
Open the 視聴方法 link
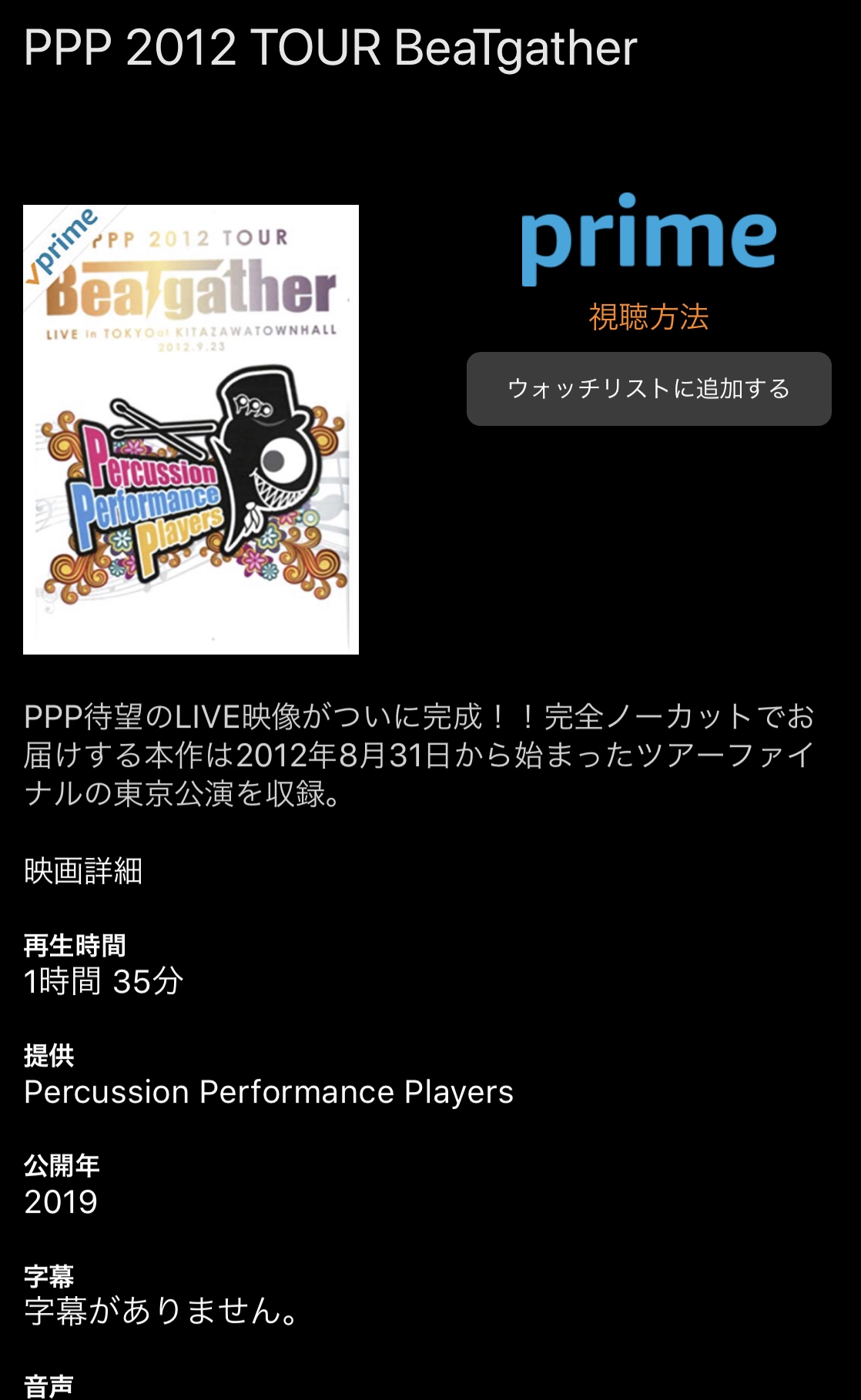coord(648,317)
